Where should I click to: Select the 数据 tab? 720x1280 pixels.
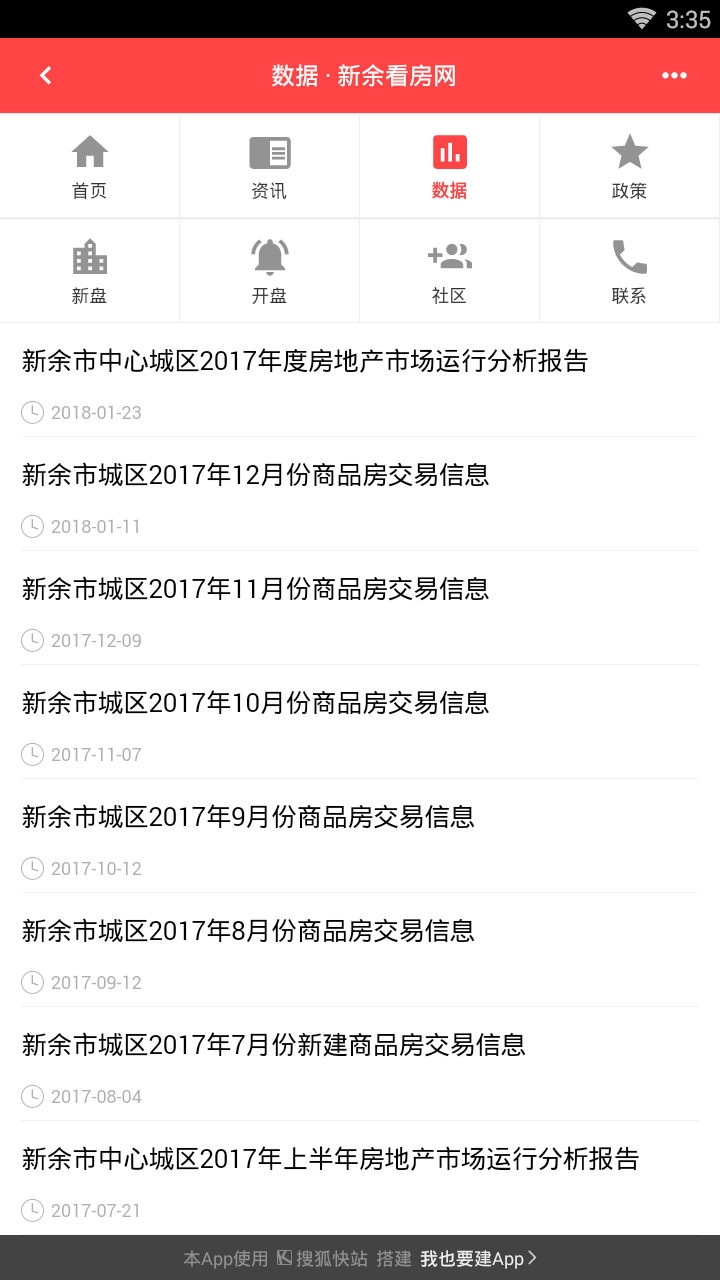[x=450, y=166]
